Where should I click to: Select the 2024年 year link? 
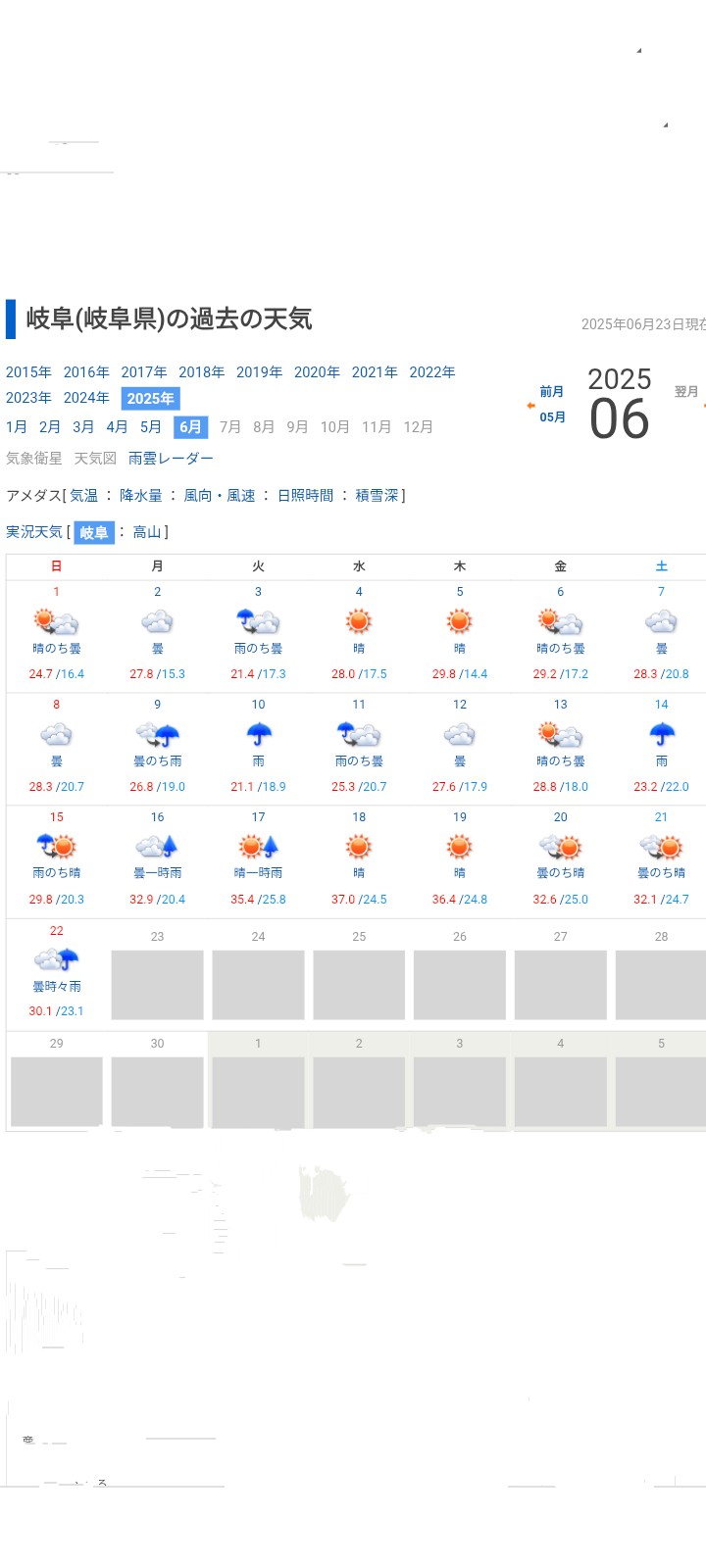coord(86,398)
